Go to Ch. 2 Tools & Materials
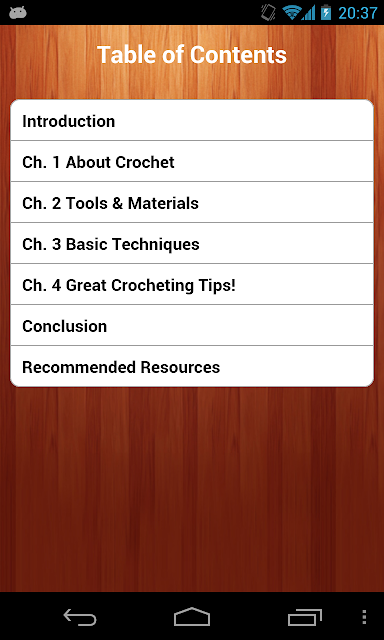Image resolution: width=384 pixels, height=640 pixels. tap(192, 202)
